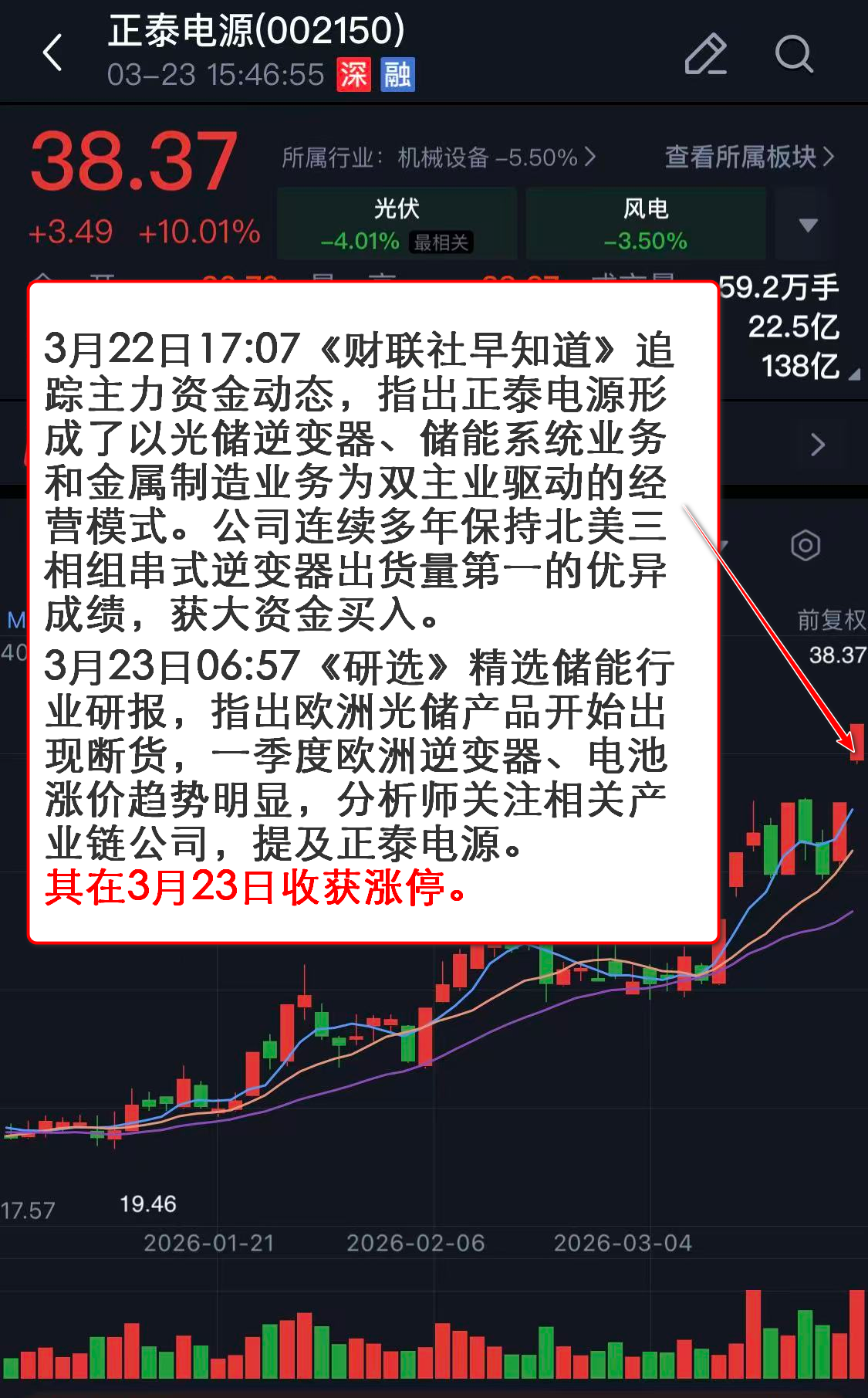Image resolution: width=868 pixels, height=1398 pixels.
Task: Open the 光伏 sector chip
Action: pos(397,224)
